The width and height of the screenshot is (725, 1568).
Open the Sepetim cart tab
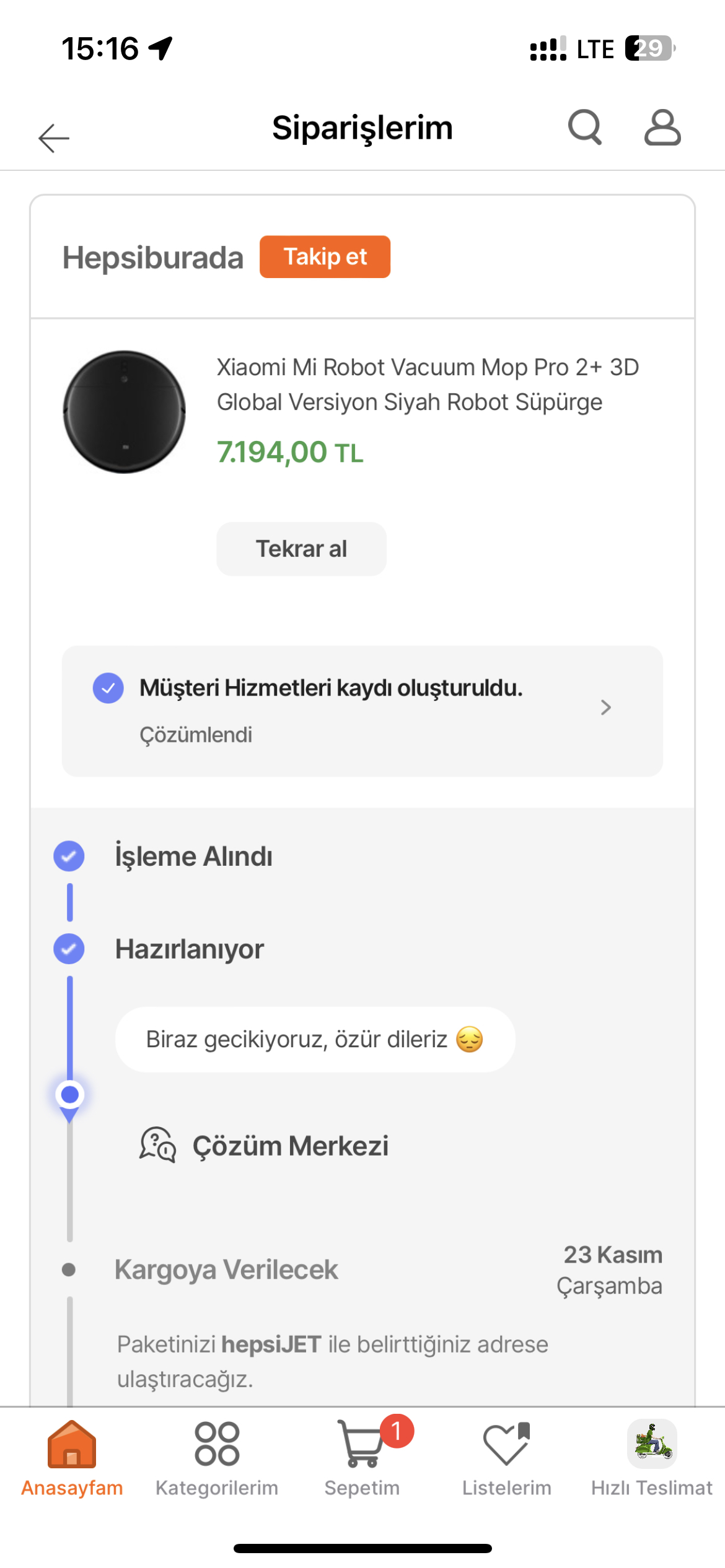(x=362, y=1458)
